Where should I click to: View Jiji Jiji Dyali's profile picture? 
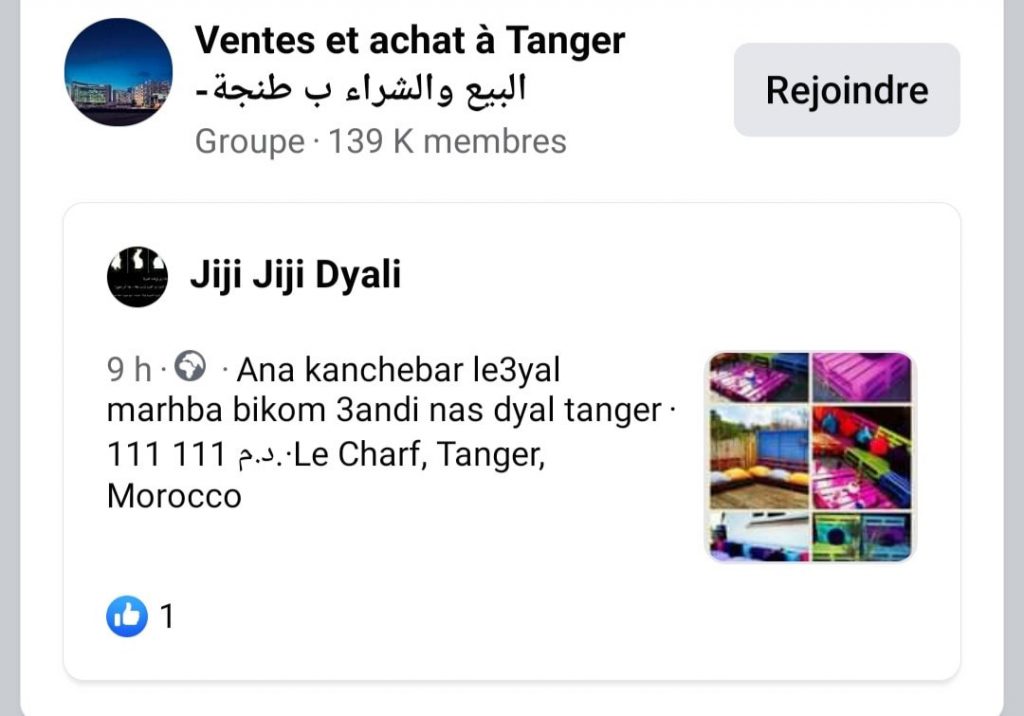pos(137,276)
